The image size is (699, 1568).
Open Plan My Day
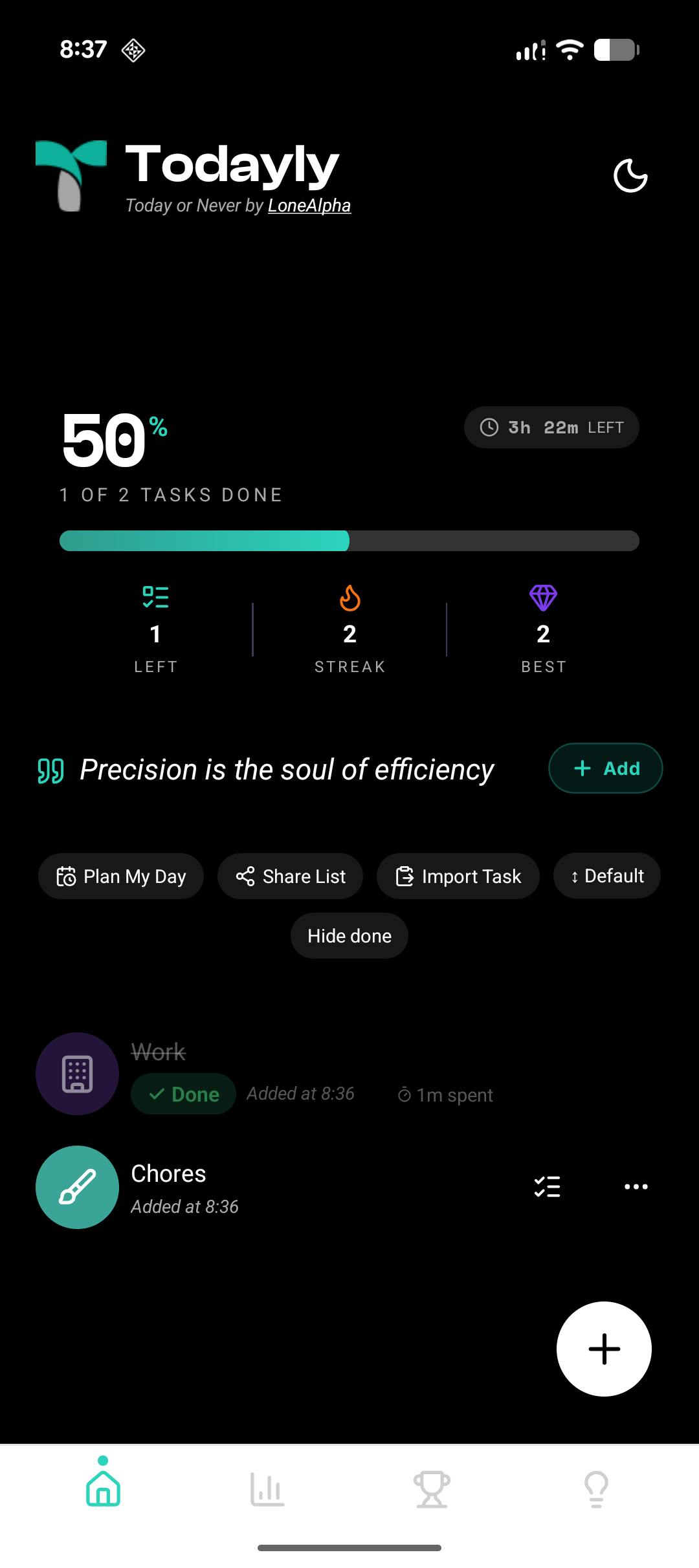[x=121, y=876]
